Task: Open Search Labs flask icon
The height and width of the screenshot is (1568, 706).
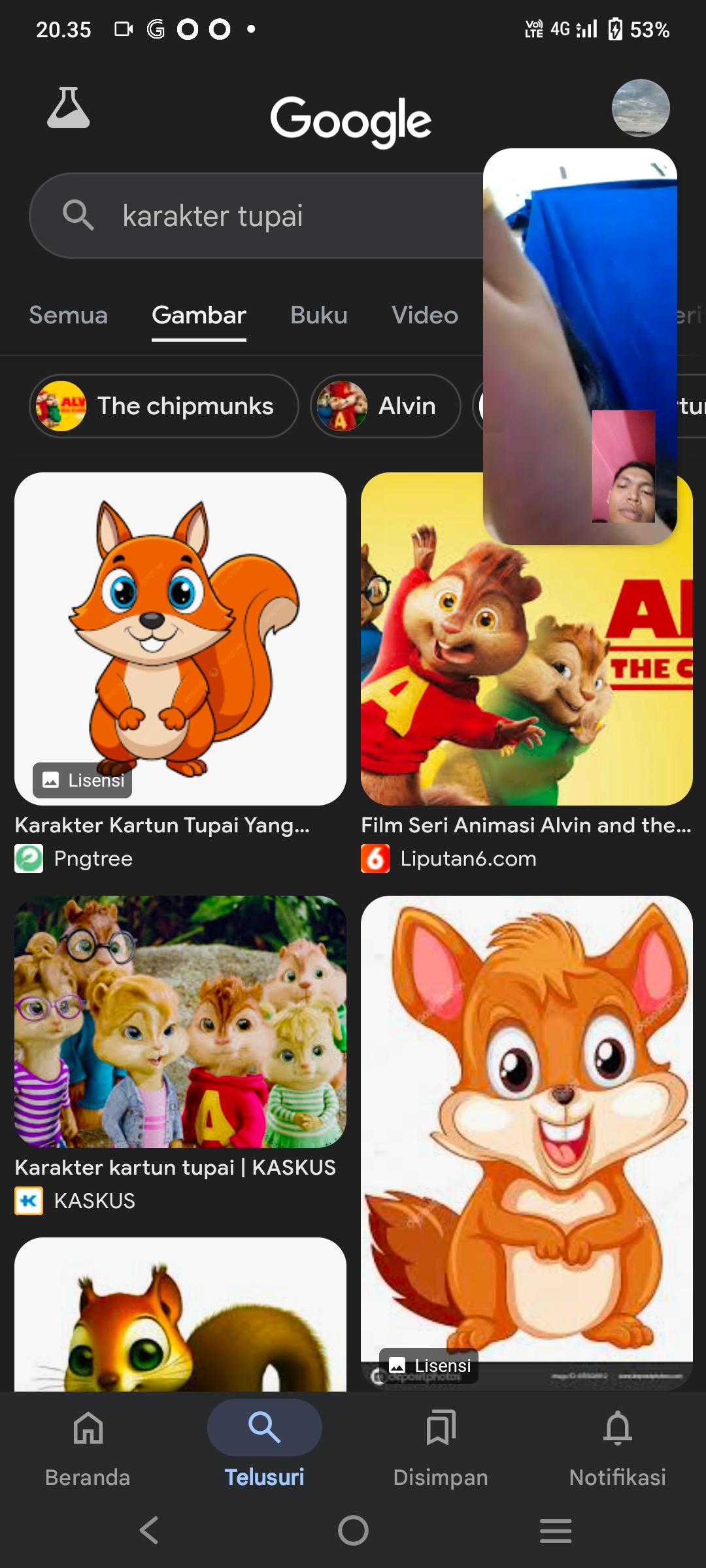Action: click(68, 108)
